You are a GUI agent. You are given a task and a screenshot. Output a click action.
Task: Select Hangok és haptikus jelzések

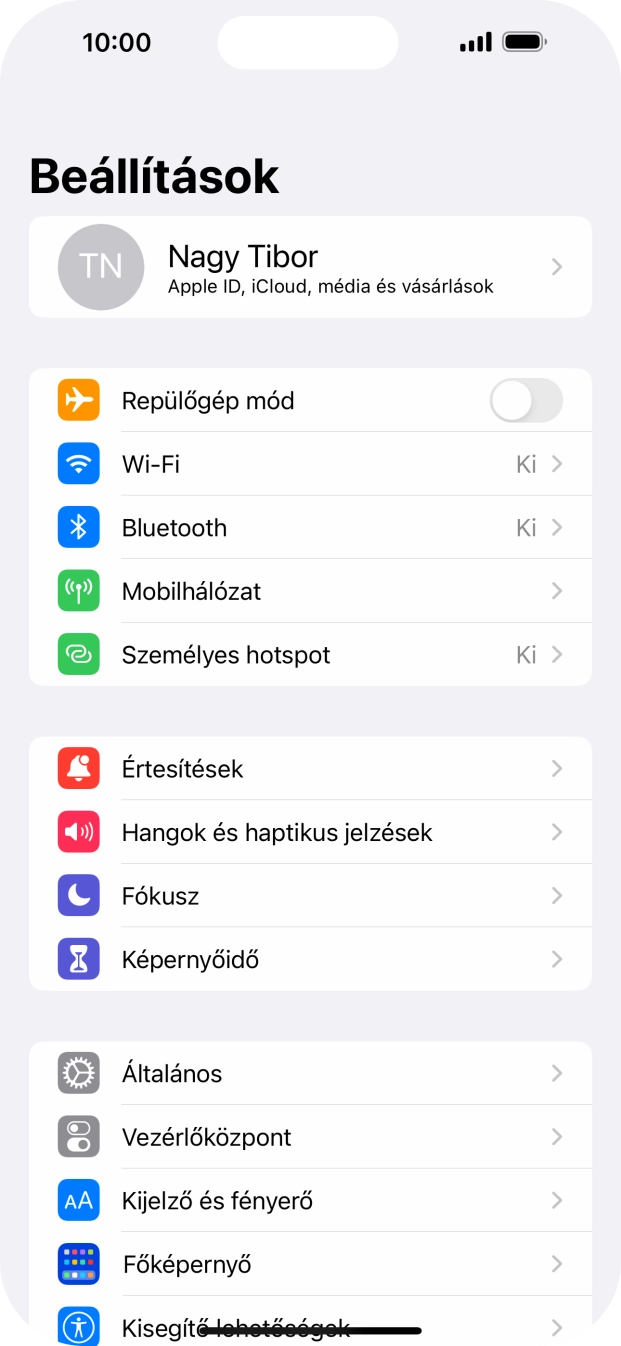tap(310, 832)
